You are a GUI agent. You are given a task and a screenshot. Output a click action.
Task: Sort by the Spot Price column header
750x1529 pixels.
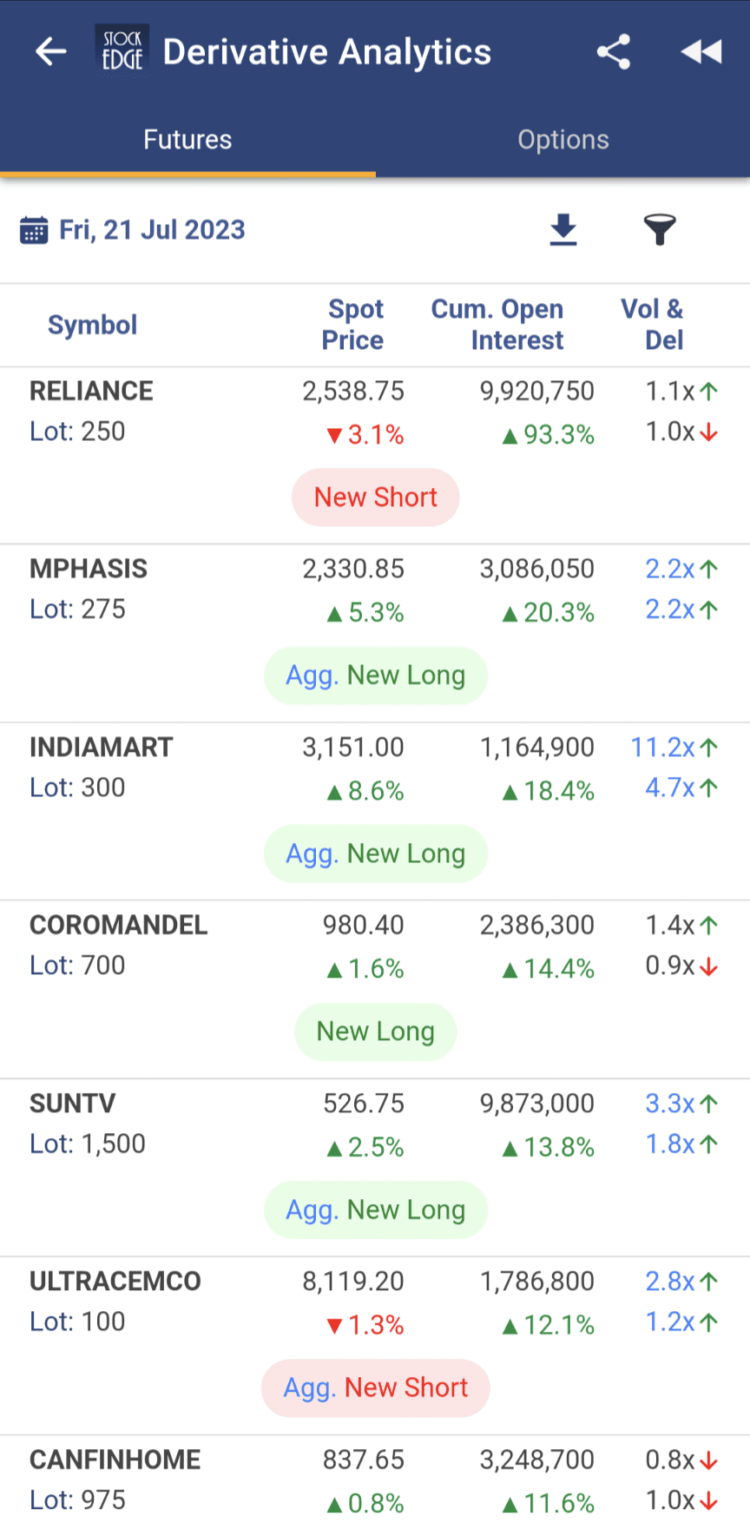(353, 324)
